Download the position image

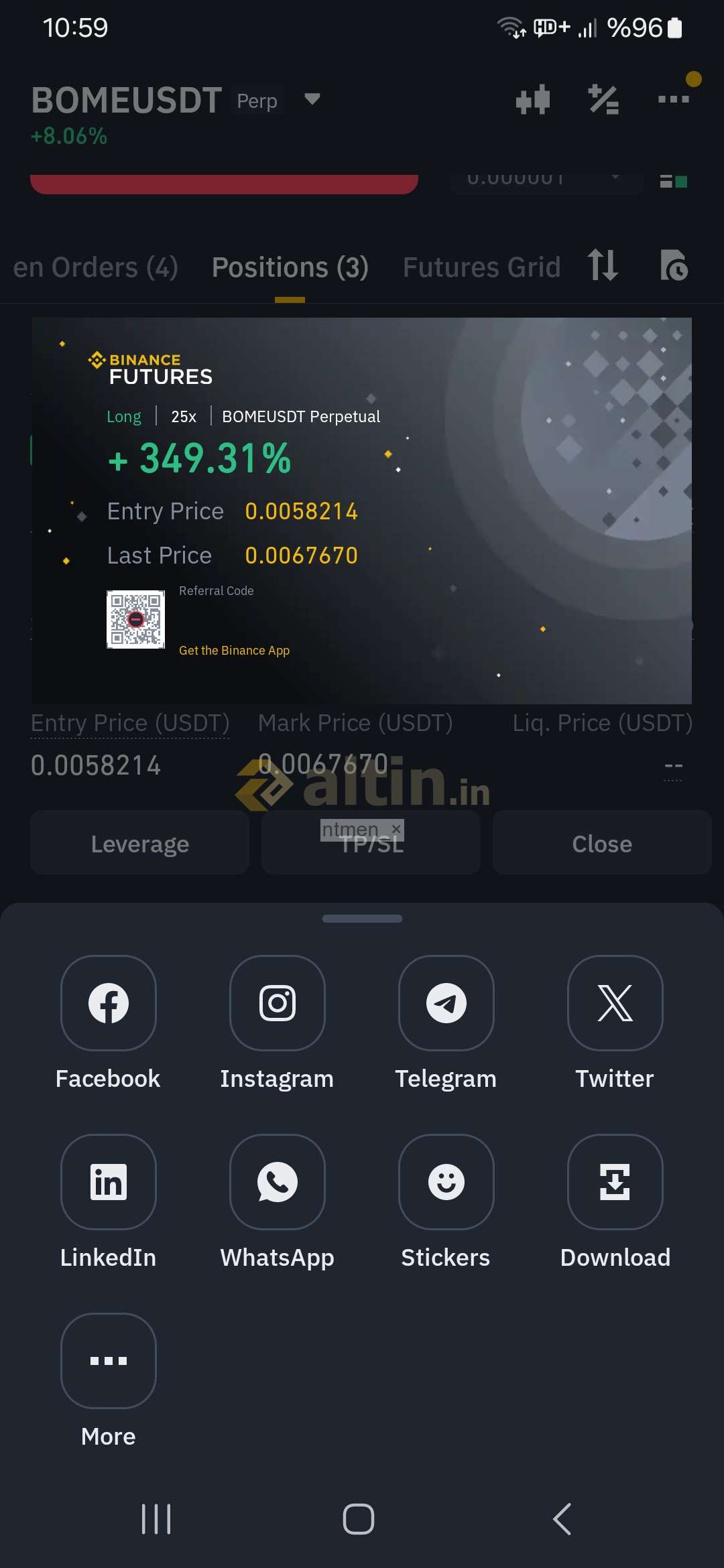coord(615,1182)
